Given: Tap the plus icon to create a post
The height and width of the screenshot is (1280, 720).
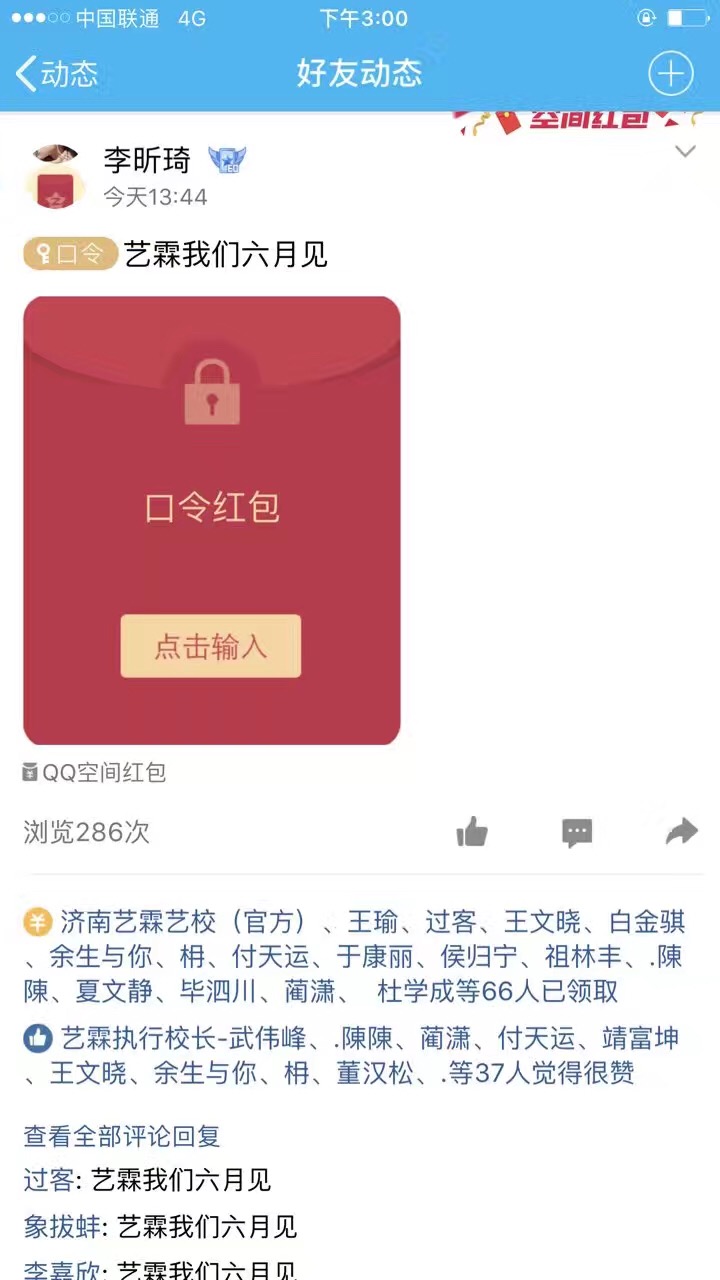Looking at the screenshot, I should click(x=670, y=73).
